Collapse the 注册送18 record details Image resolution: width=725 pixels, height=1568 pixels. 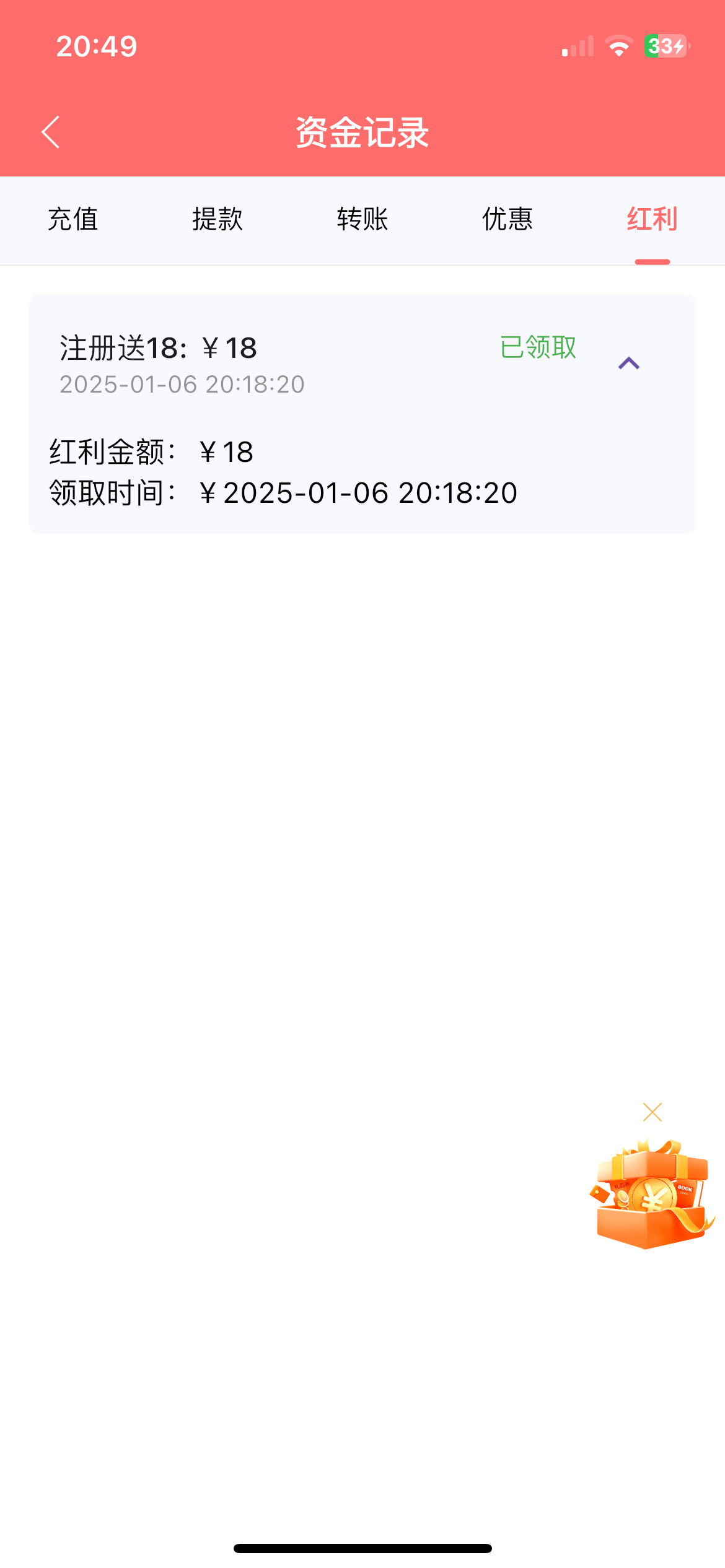[629, 364]
